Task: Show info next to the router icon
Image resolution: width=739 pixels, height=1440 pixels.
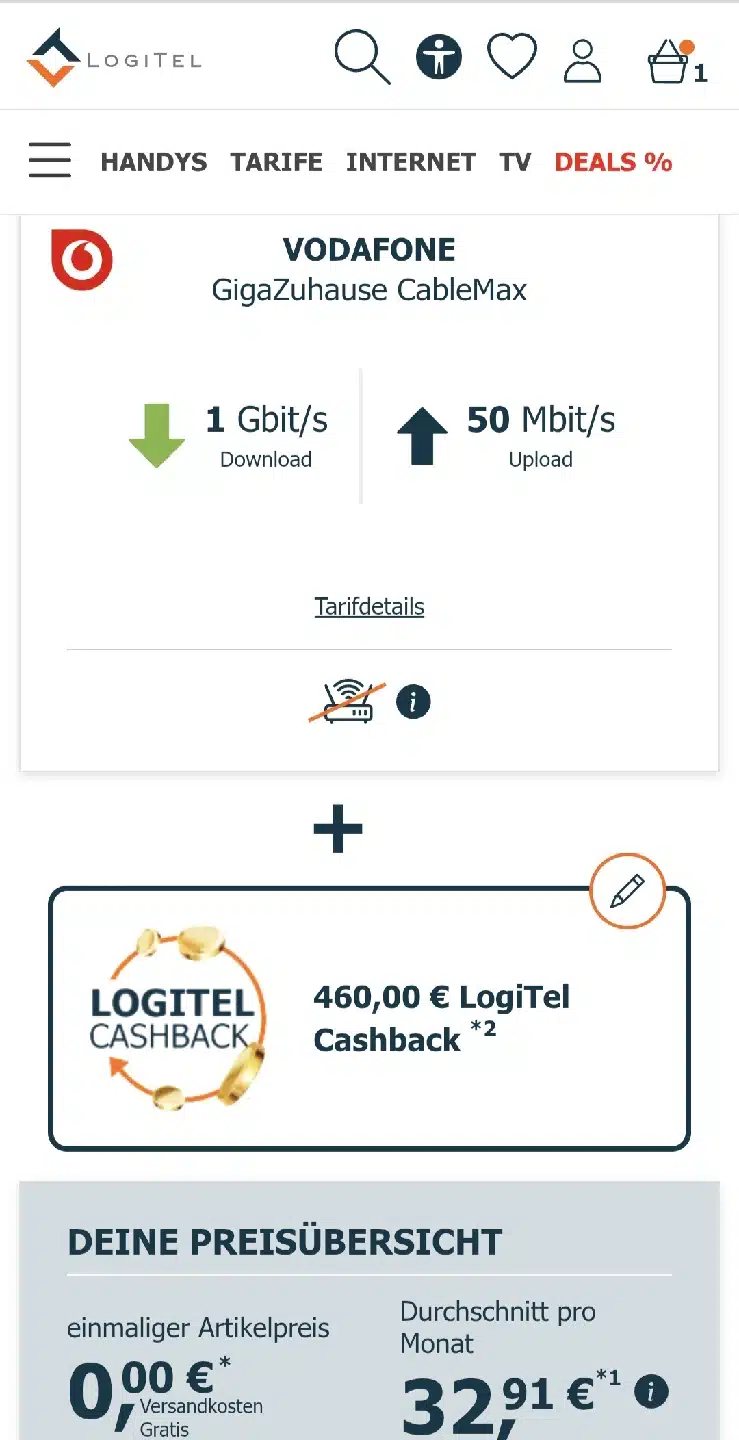Action: pyautogui.click(x=413, y=702)
